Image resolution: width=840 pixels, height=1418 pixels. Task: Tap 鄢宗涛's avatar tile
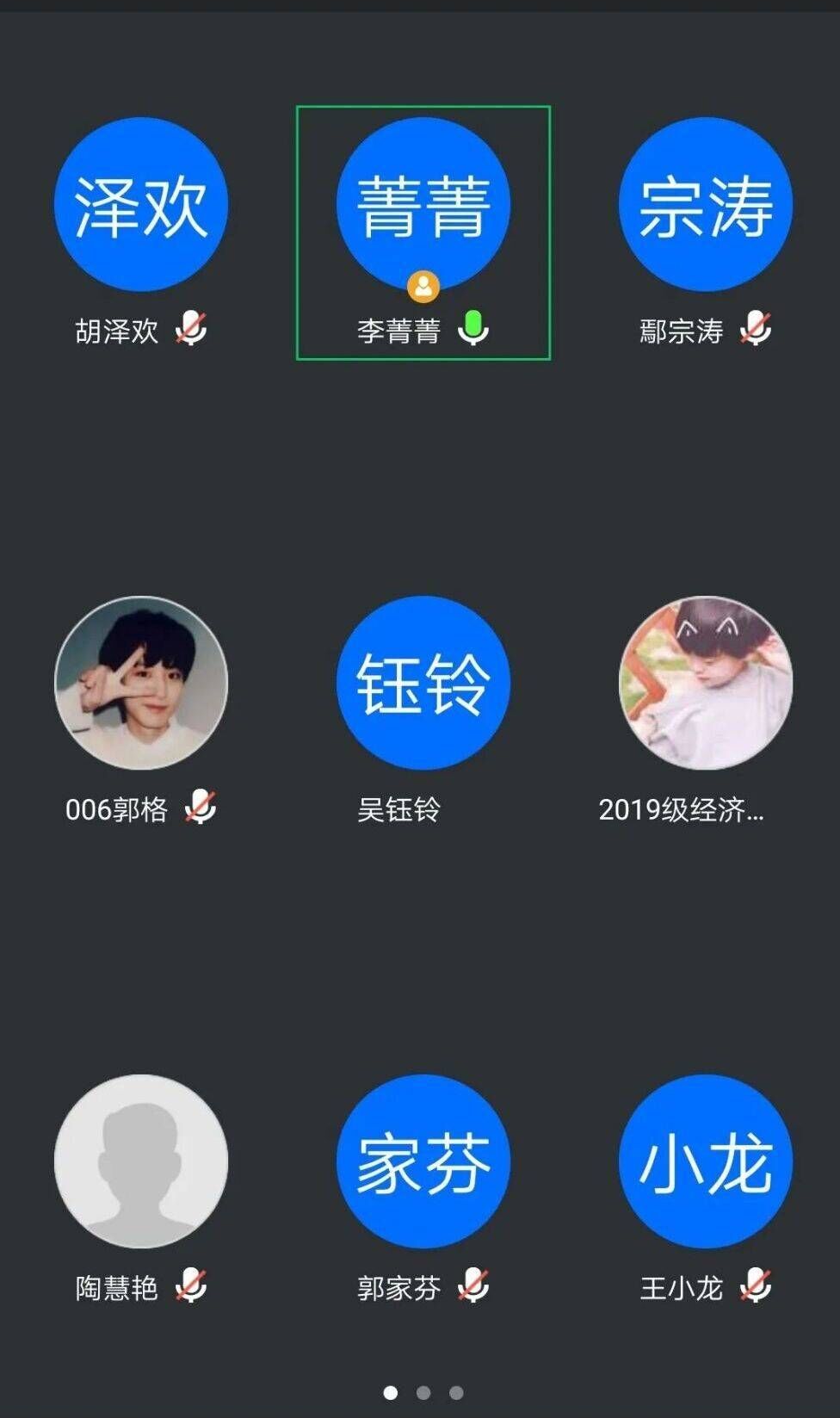tap(705, 204)
